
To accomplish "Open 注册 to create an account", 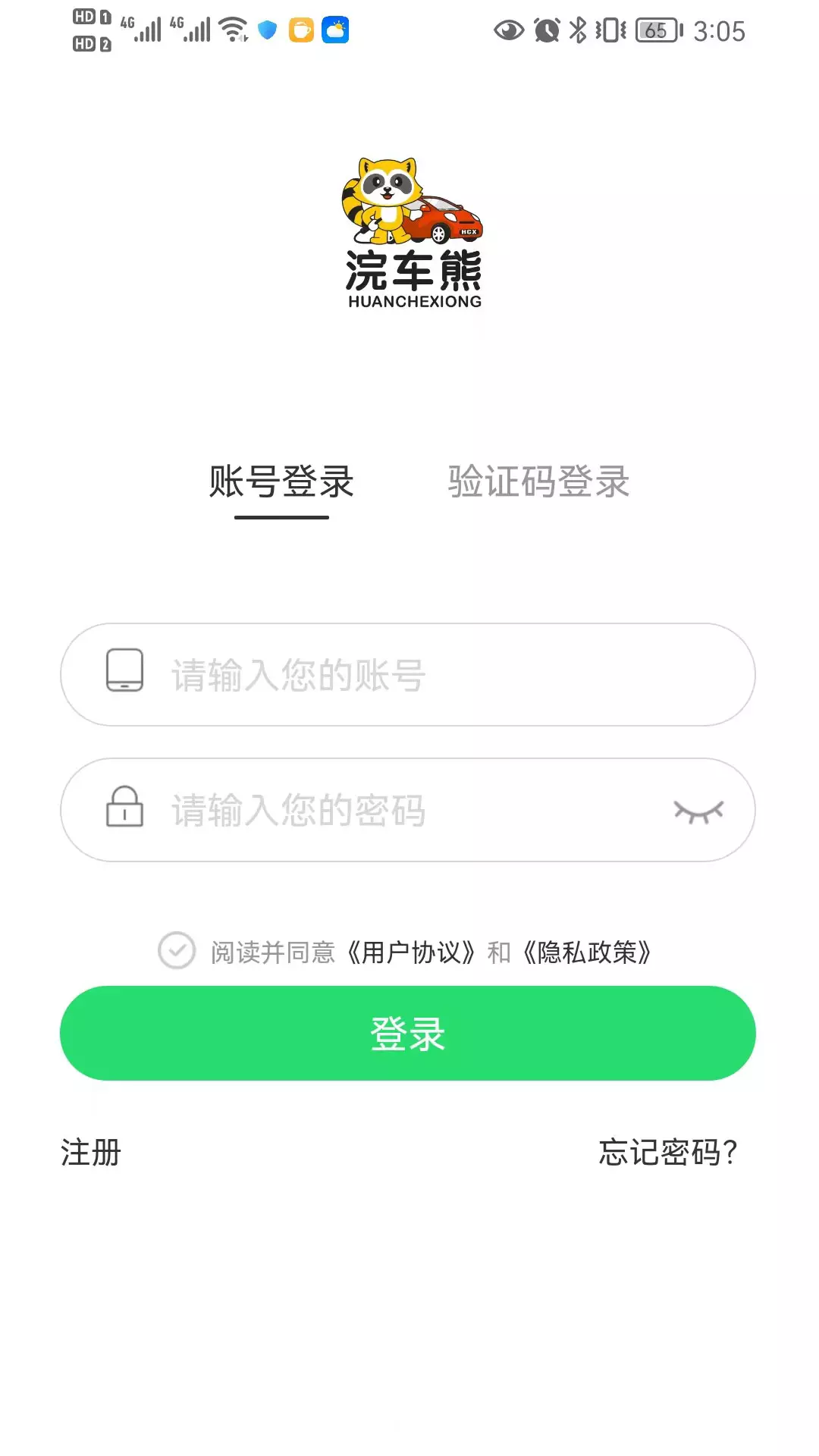I will (x=91, y=1152).
